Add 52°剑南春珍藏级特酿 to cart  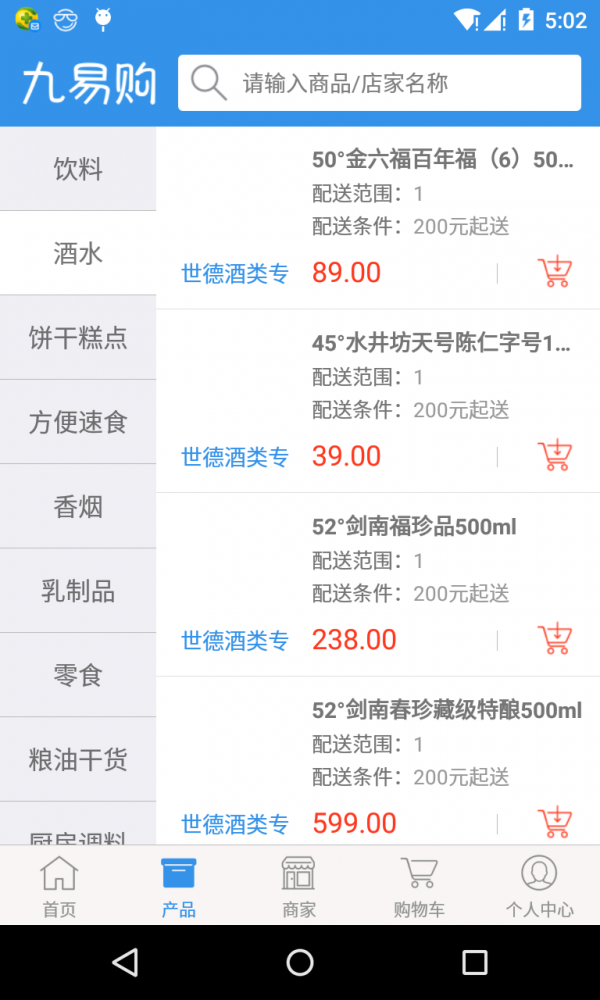[554, 823]
